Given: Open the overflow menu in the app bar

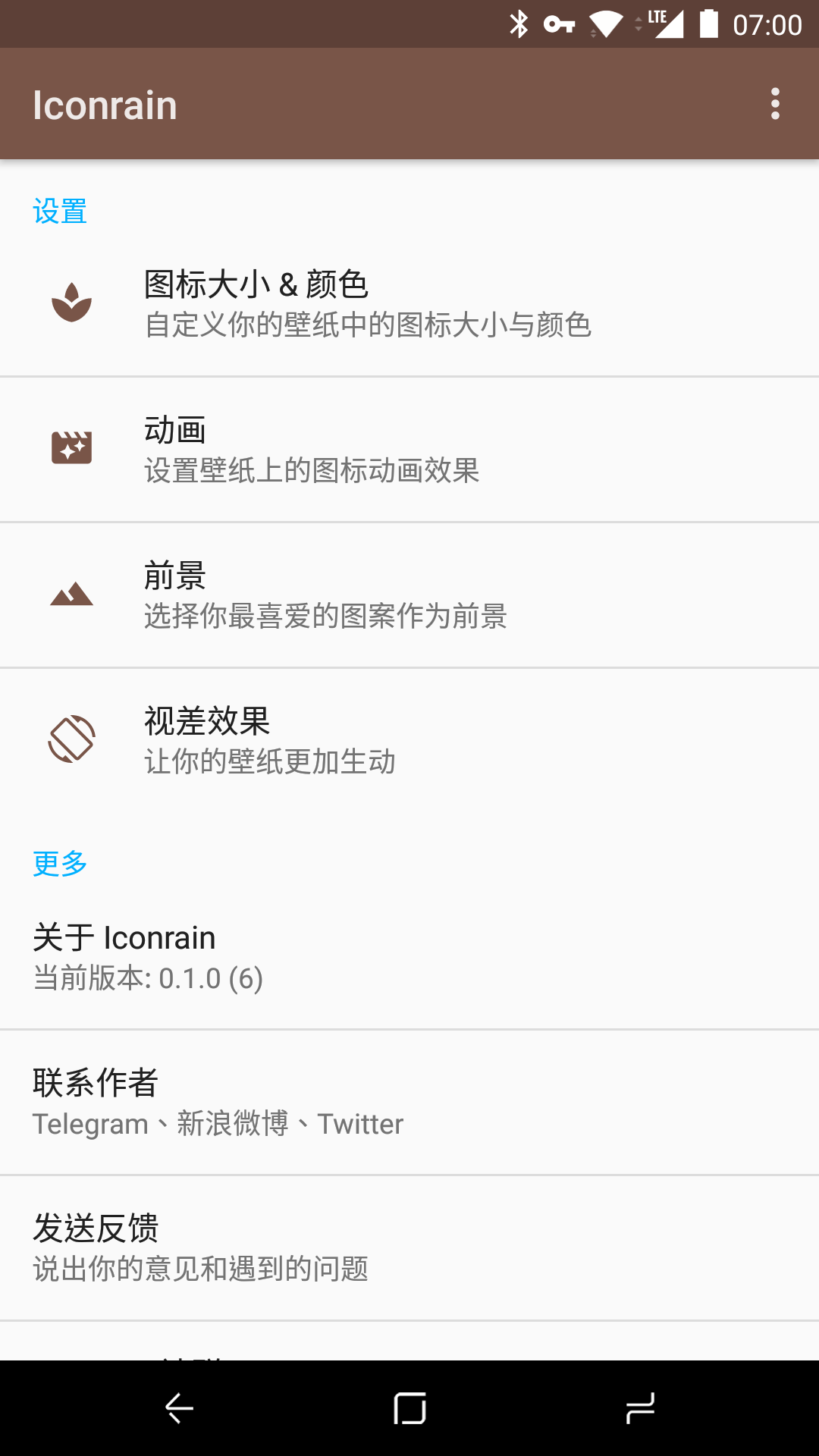Looking at the screenshot, I should coord(775,104).
